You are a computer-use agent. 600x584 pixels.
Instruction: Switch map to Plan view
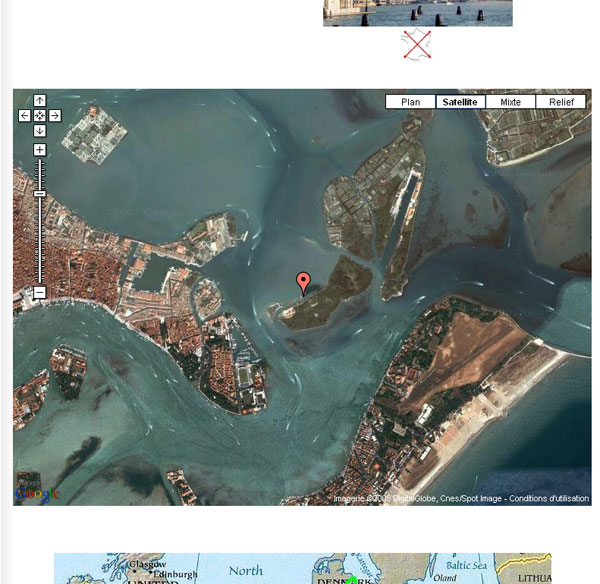410,102
